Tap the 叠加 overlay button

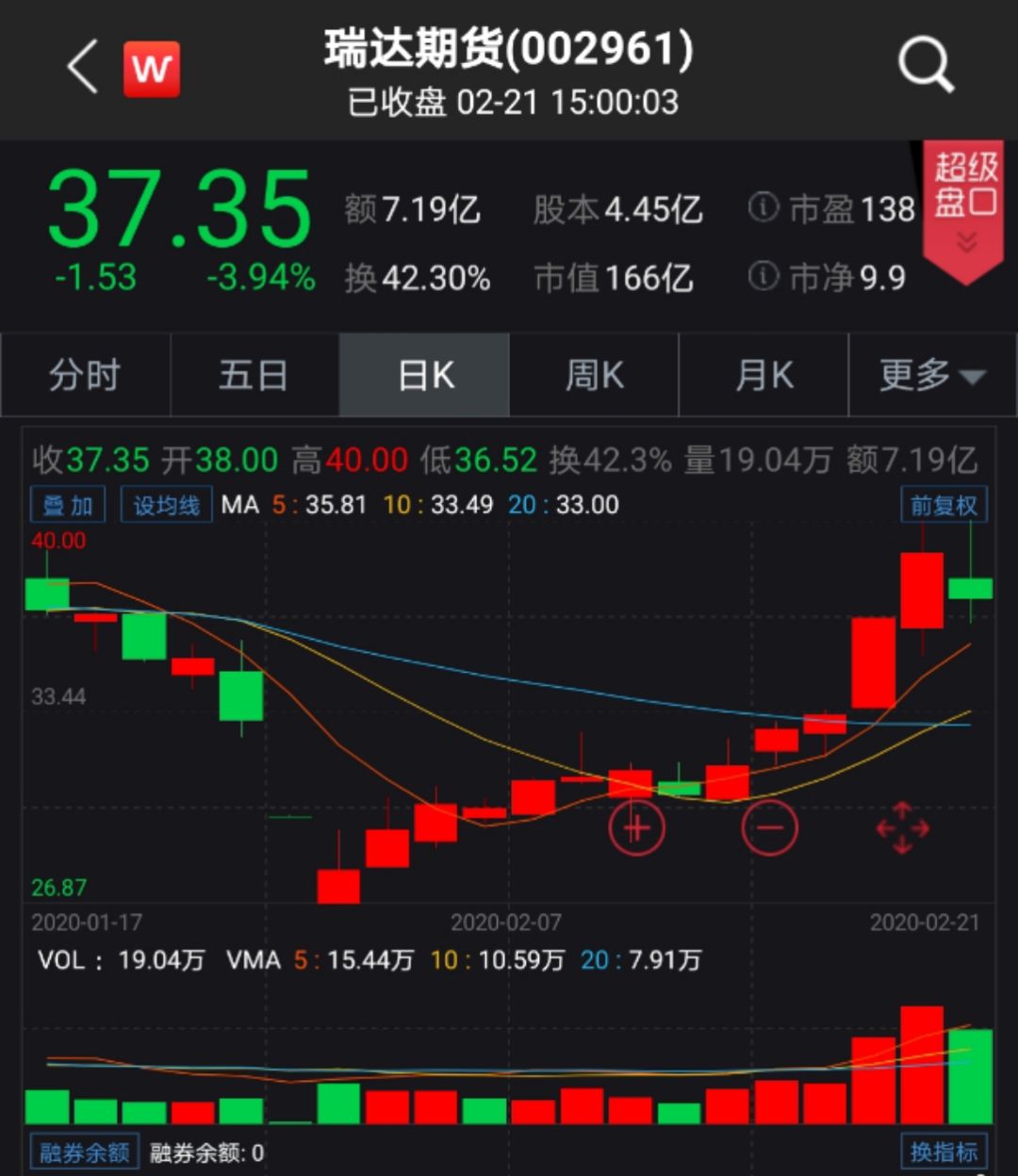[x=67, y=505]
